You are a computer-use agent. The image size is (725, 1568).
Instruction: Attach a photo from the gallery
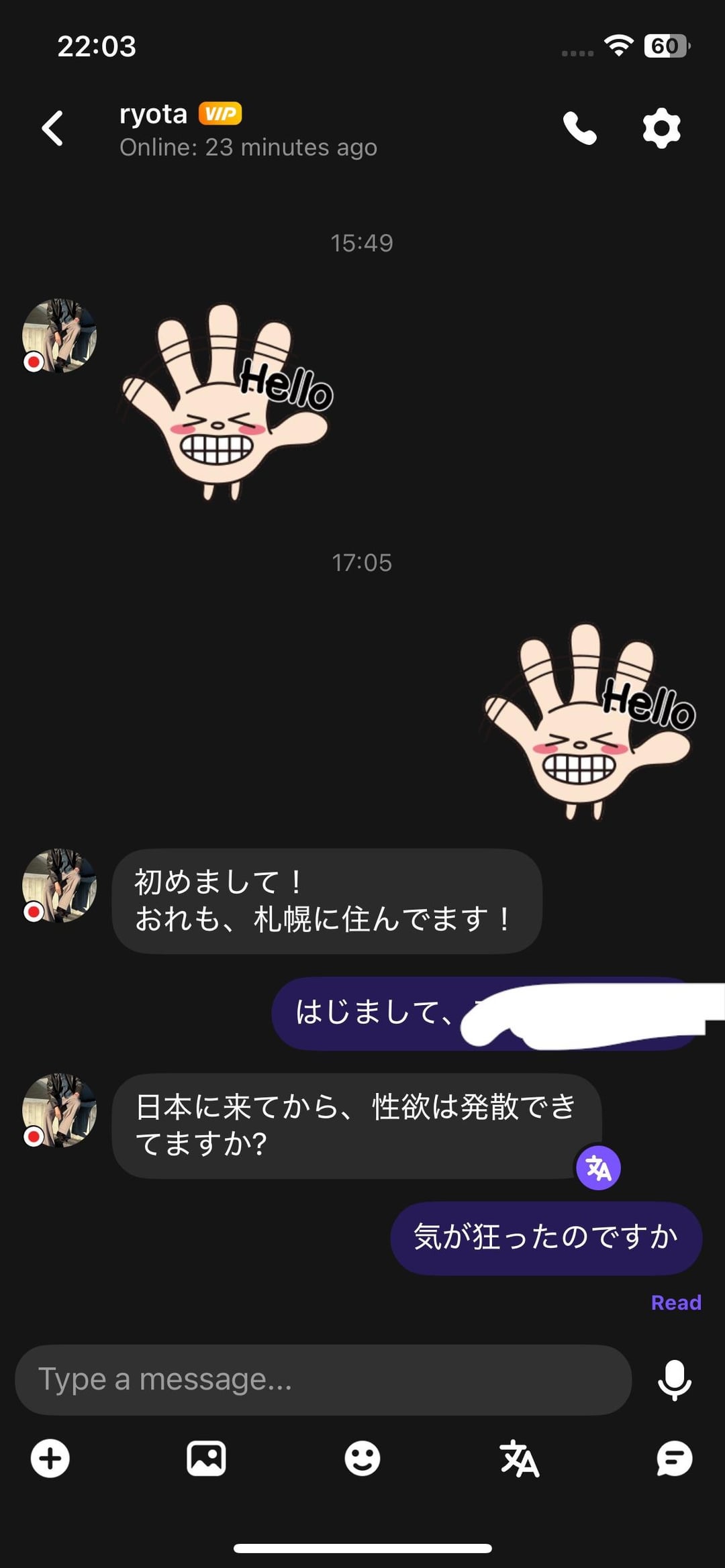click(206, 1458)
